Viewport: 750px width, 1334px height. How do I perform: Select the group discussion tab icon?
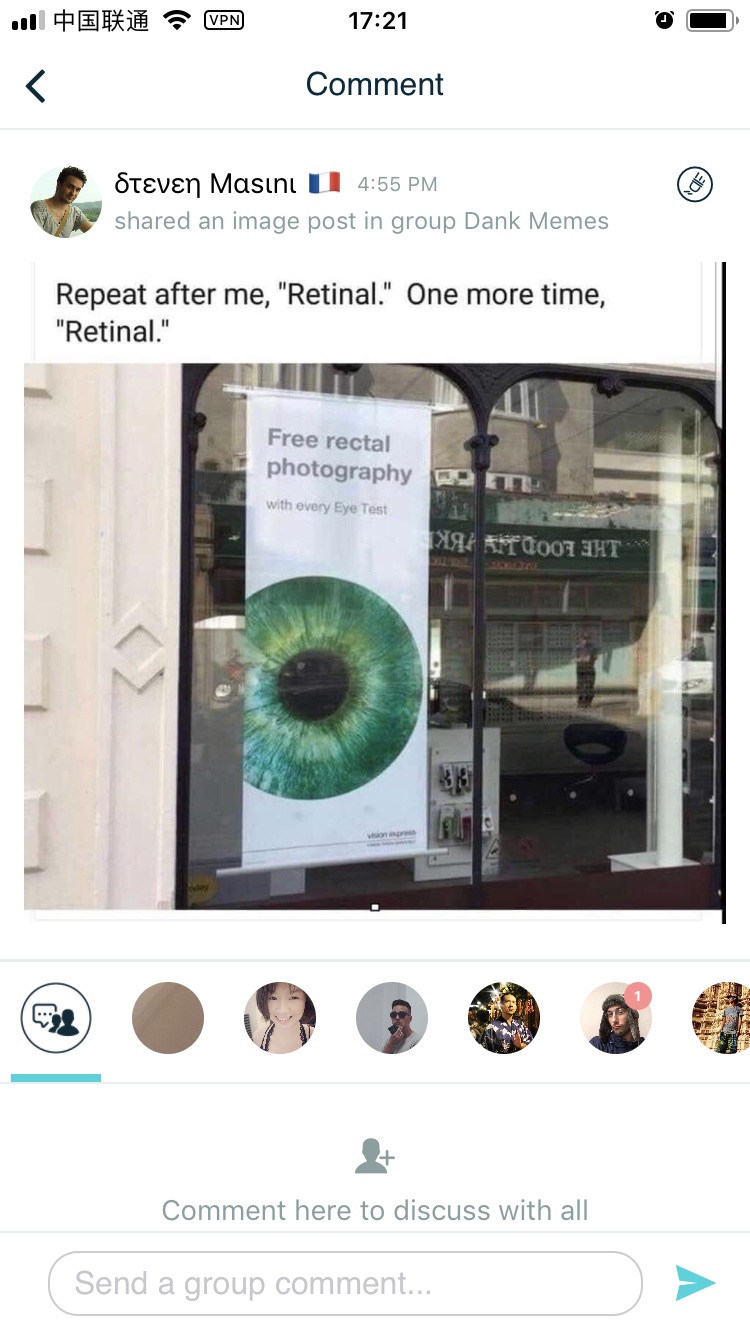click(56, 1019)
